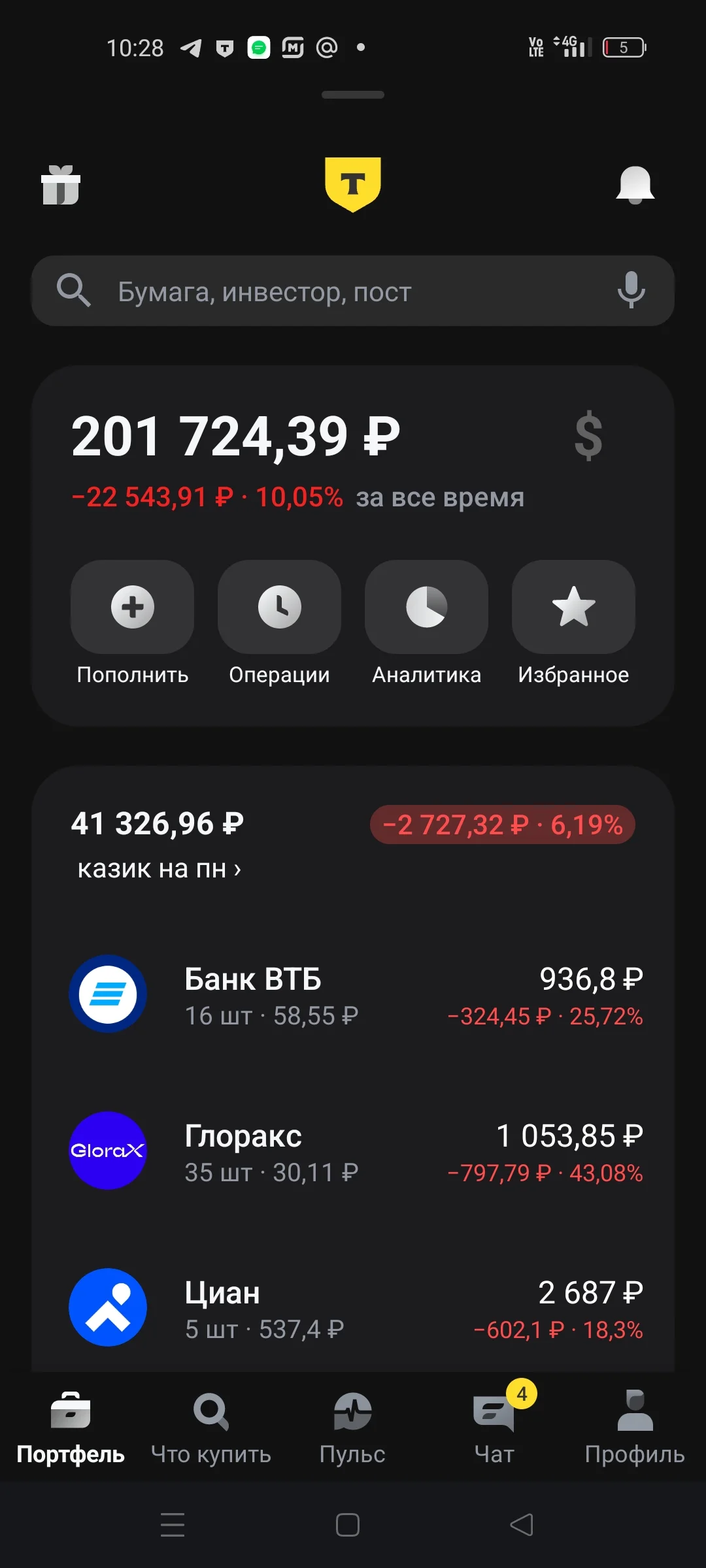This screenshot has height=1568, width=706.
Task: Tap Пополнить to top up account
Action: [x=133, y=623]
